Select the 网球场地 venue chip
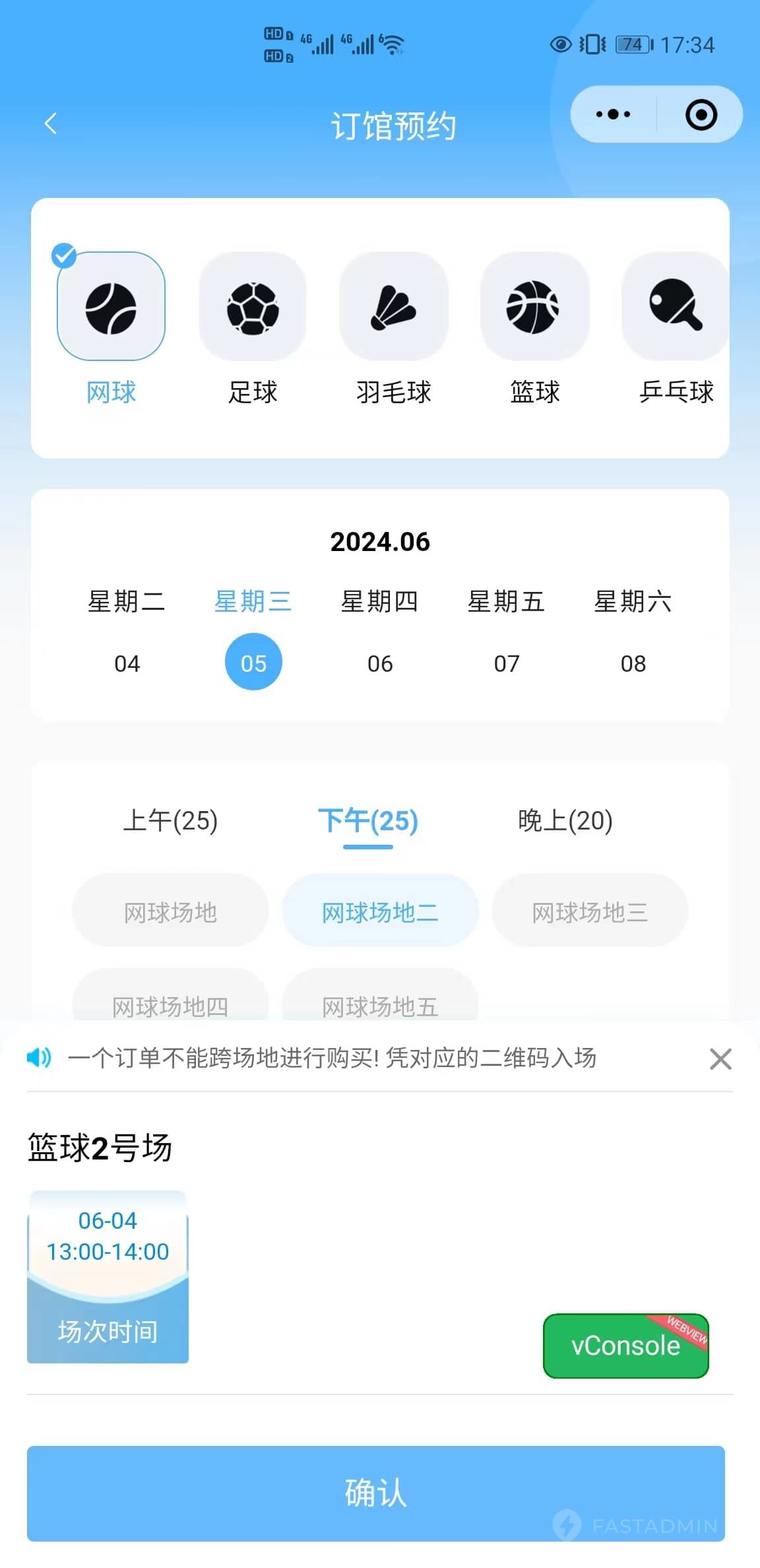This screenshot has width=760, height=1568. pos(170,911)
